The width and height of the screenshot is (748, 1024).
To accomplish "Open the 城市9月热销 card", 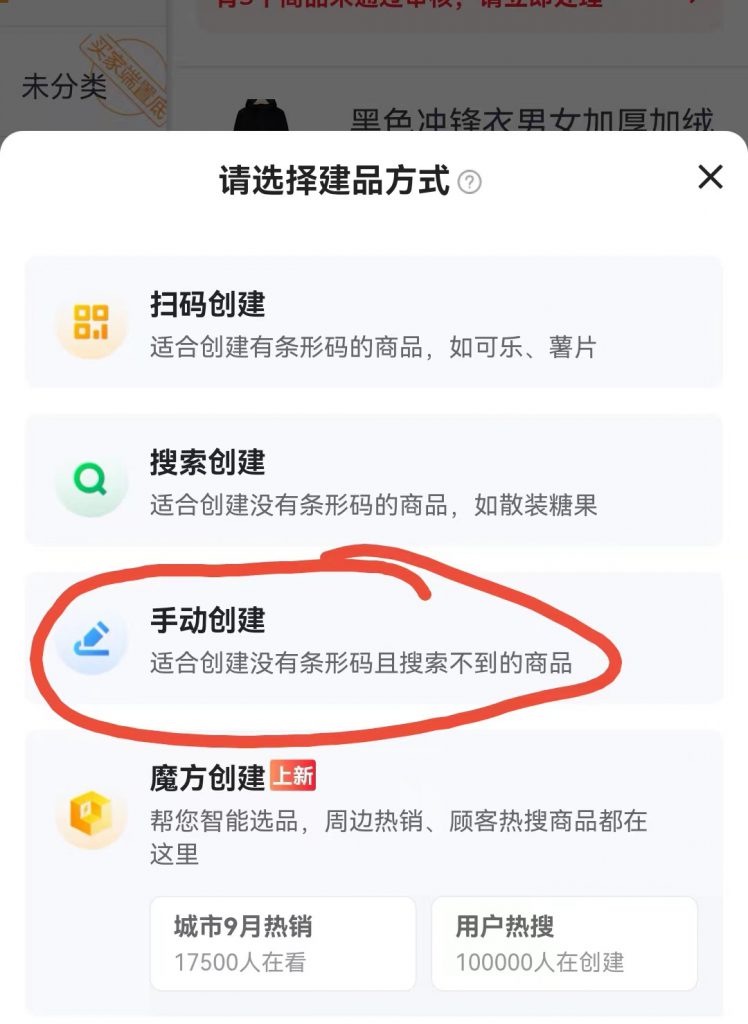I will 282,943.
